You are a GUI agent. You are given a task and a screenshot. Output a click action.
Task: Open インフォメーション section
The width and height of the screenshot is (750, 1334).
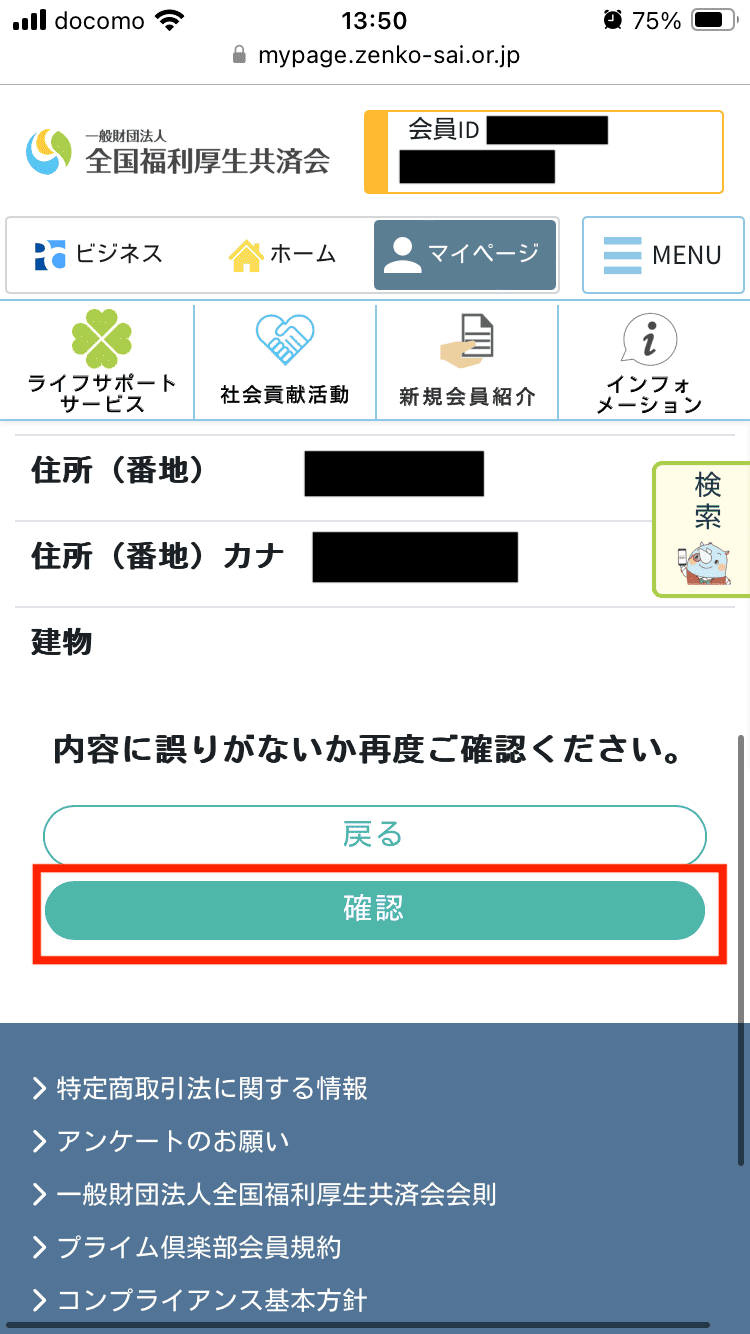(x=650, y=362)
